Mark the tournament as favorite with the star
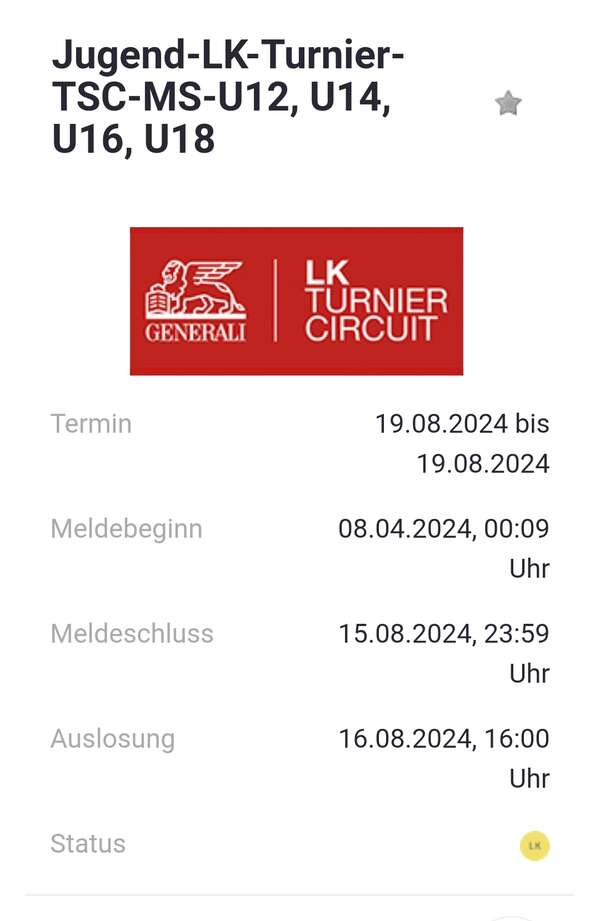Screen dimensions: 600x921 tap(508, 103)
